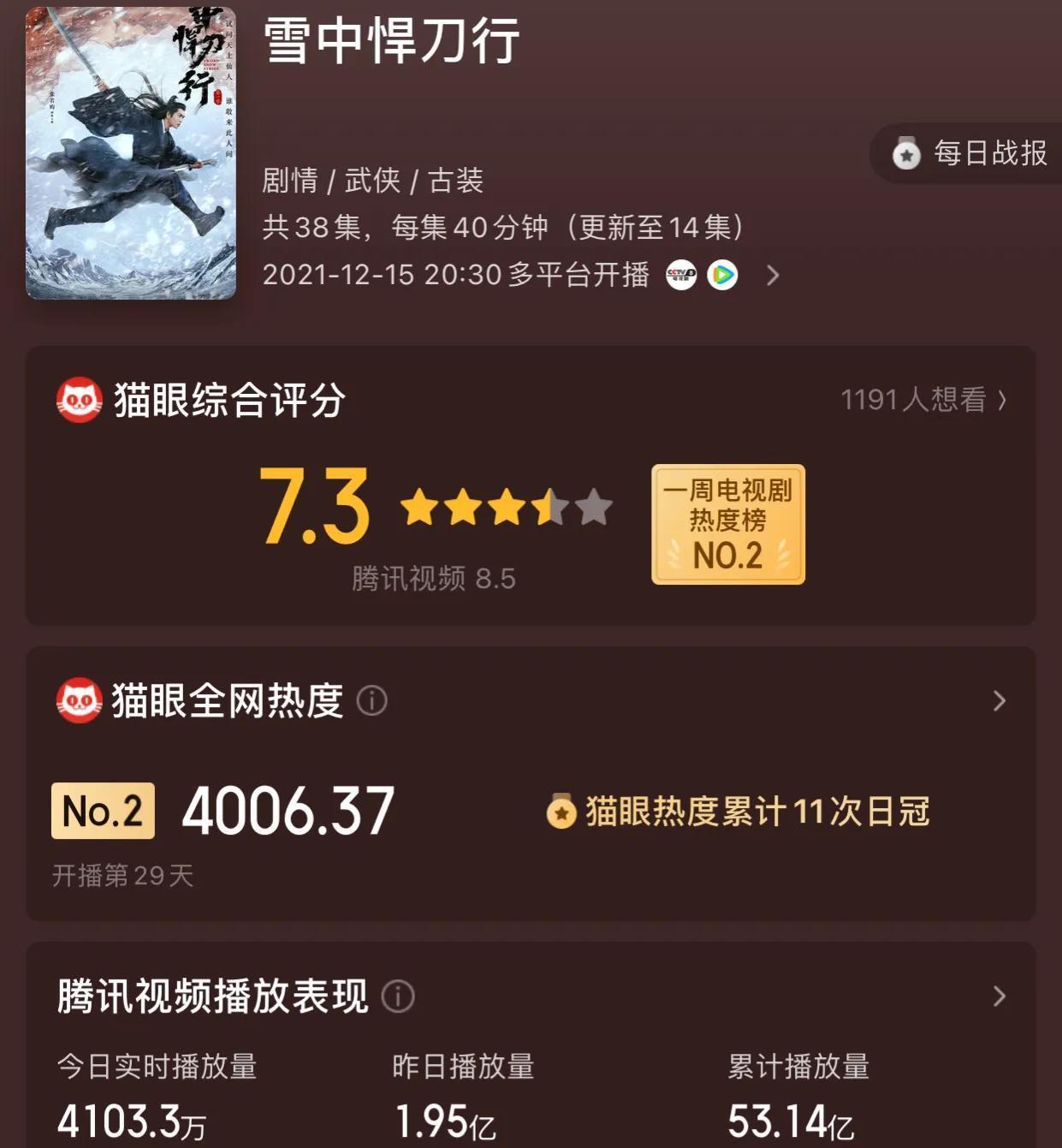This screenshot has width=1062, height=1148.
Task: Expand the 猫眼全网热度 section details
Action: [x=1000, y=701]
